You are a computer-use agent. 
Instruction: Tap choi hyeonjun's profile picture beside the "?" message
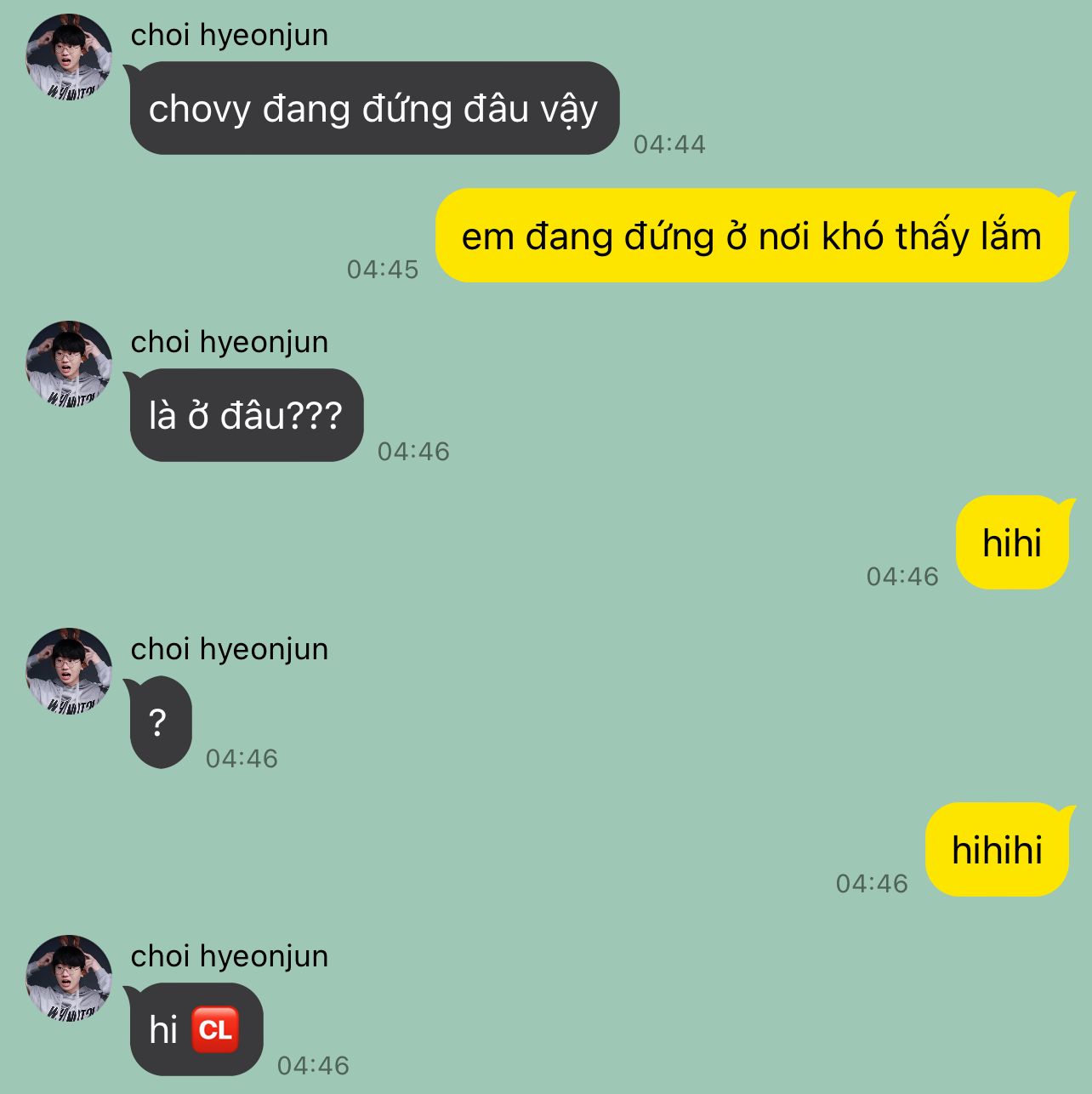coord(69,670)
